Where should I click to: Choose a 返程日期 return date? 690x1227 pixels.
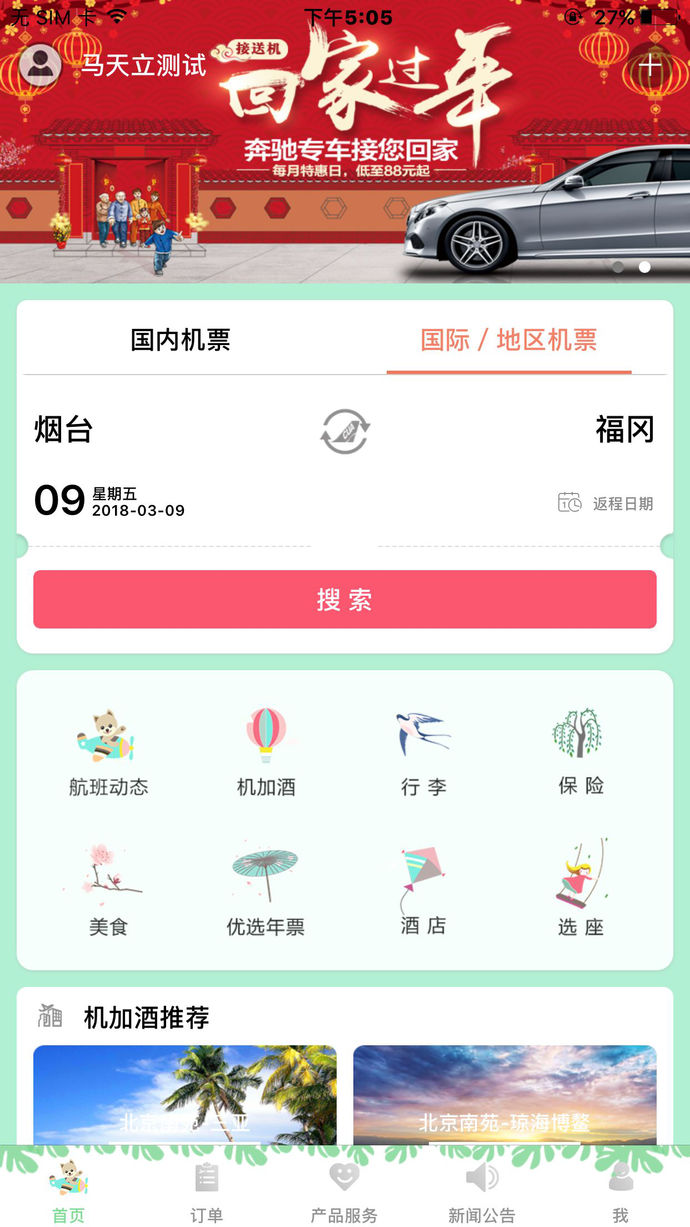tap(606, 503)
